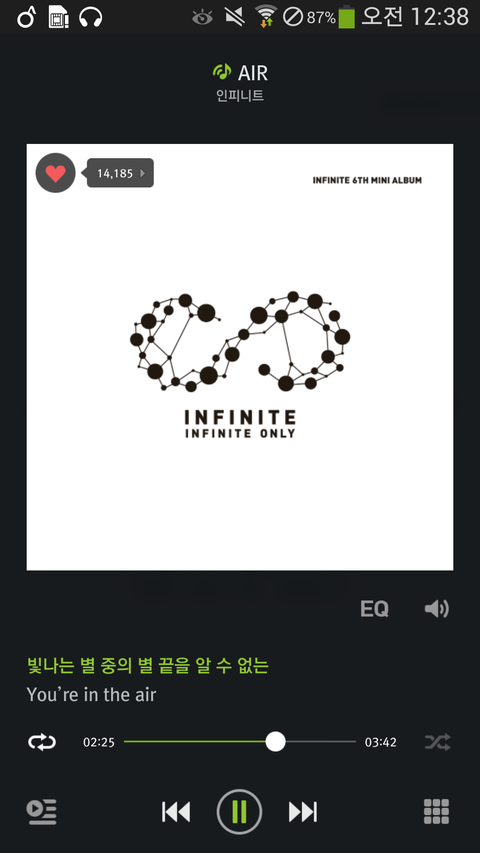480x853 pixels.
Task: Pause the song AIR
Action: click(239, 812)
